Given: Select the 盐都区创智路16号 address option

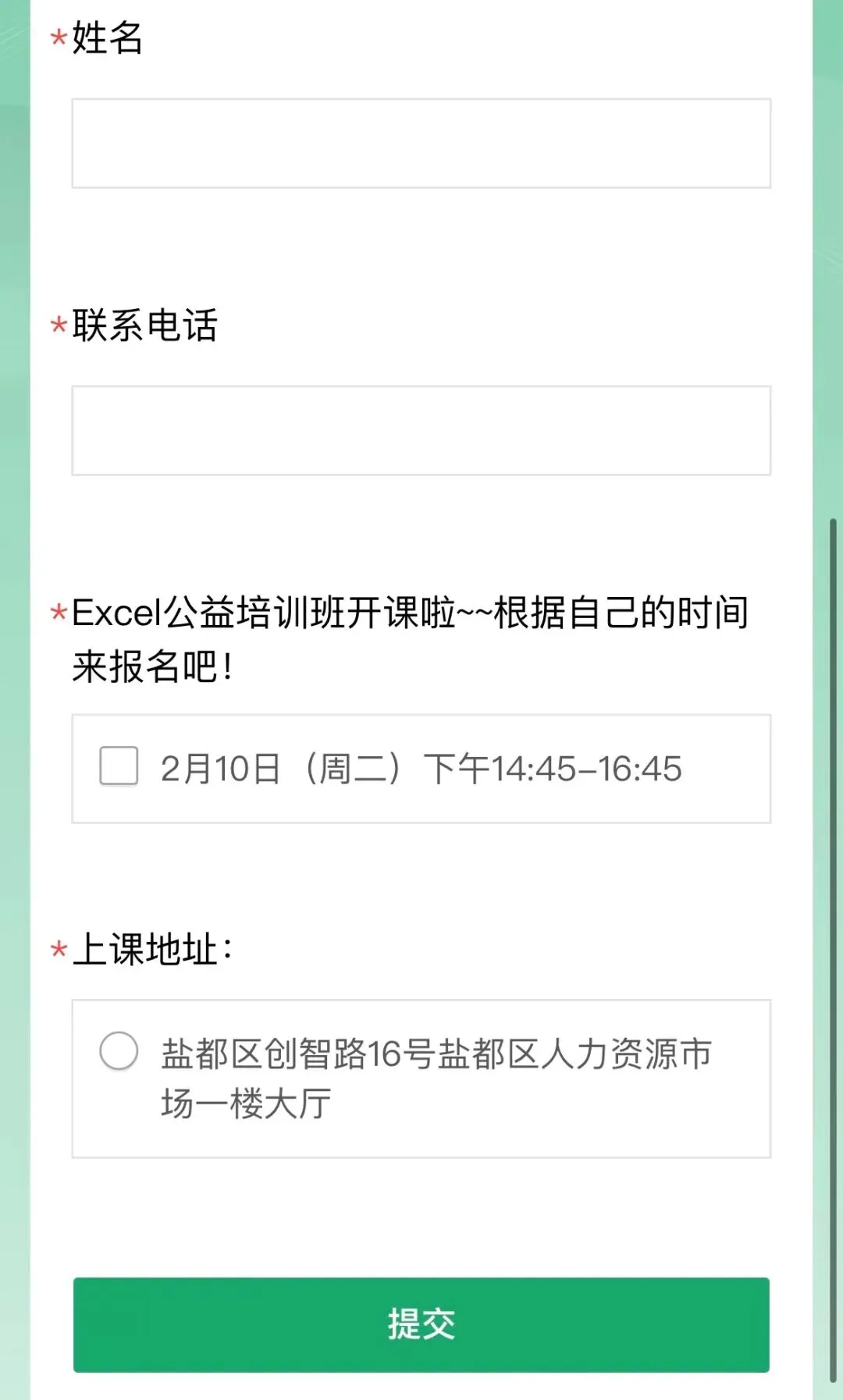Looking at the screenshot, I should click(x=119, y=1051).
